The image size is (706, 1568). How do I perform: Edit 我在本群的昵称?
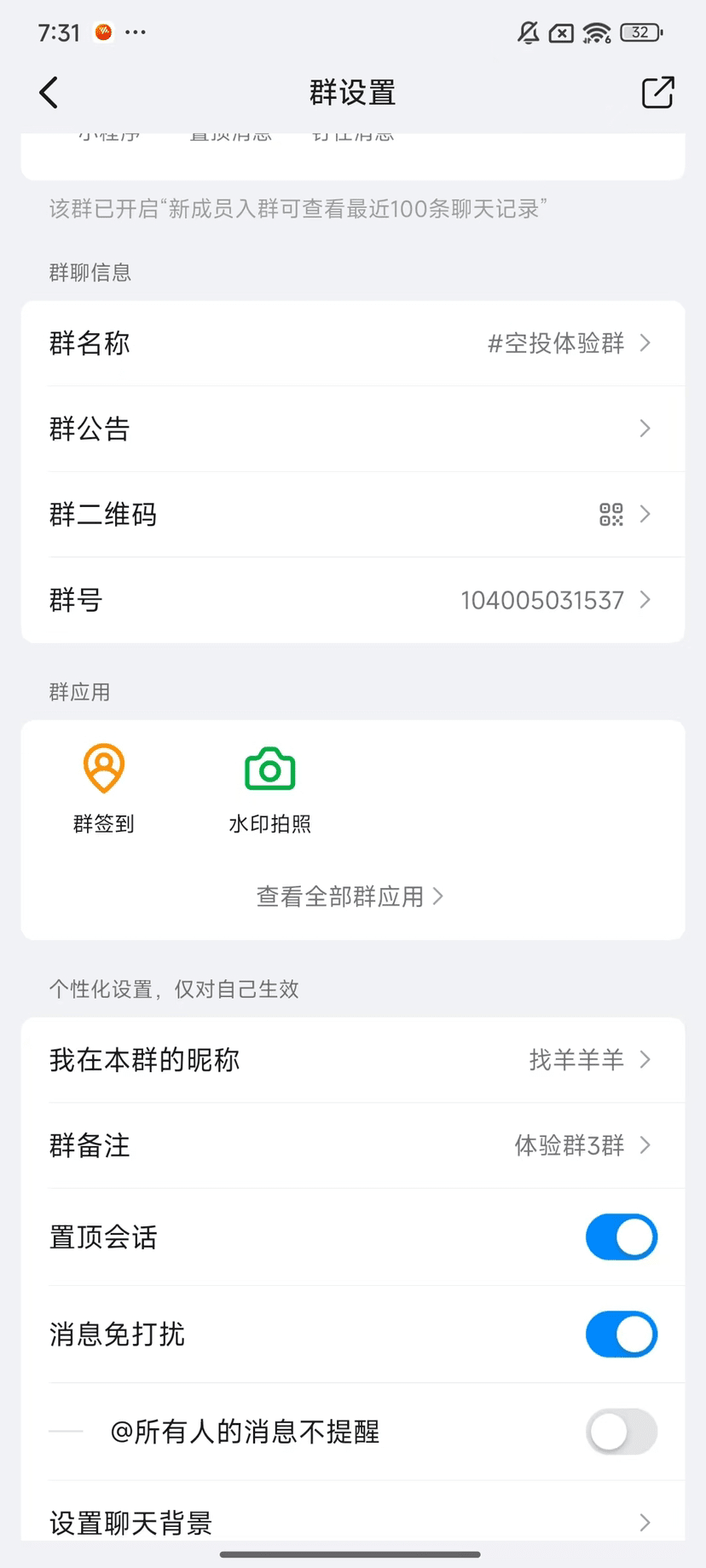(353, 1060)
